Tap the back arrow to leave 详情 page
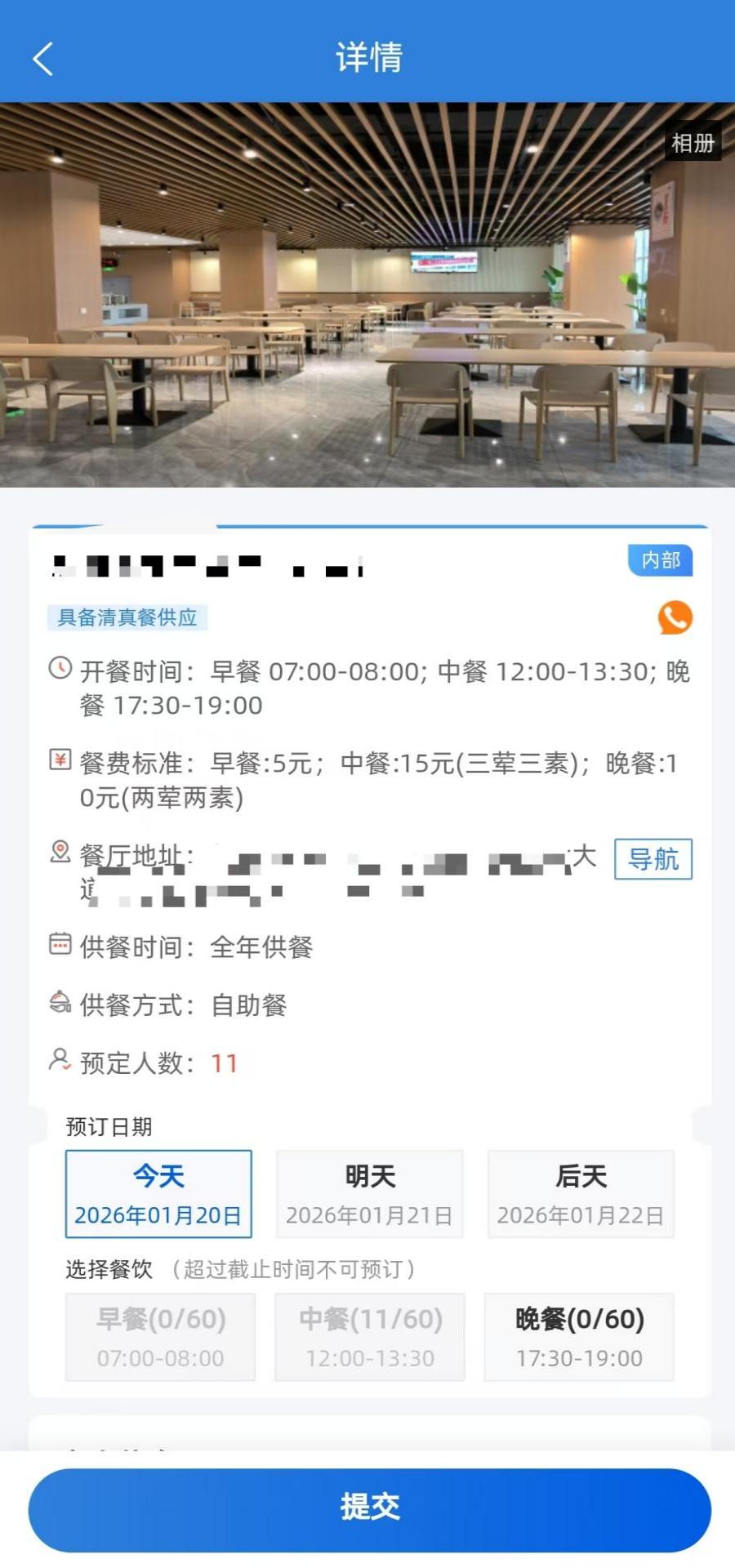 [42, 59]
